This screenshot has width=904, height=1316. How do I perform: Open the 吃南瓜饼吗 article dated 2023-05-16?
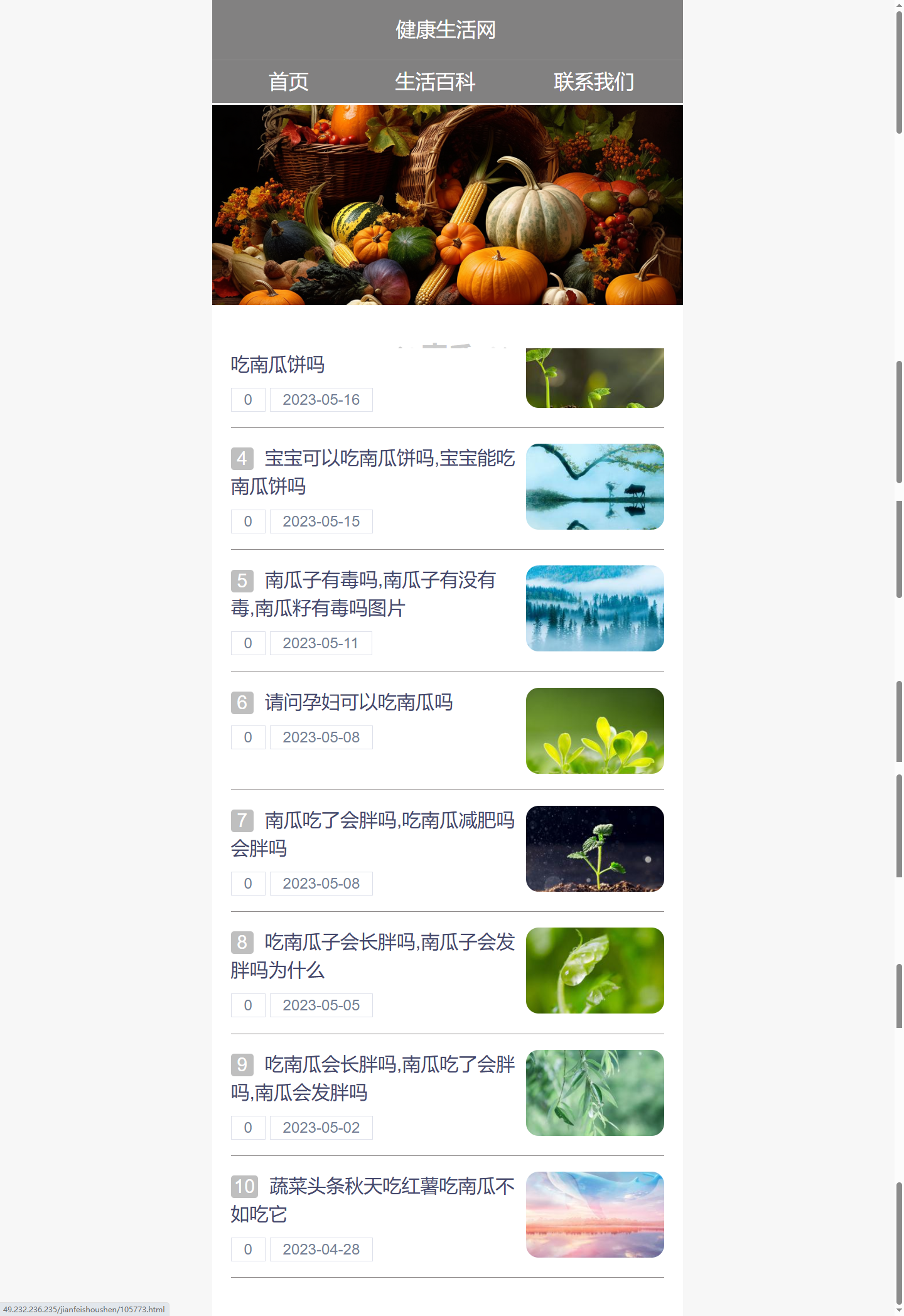tap(277, 364)
